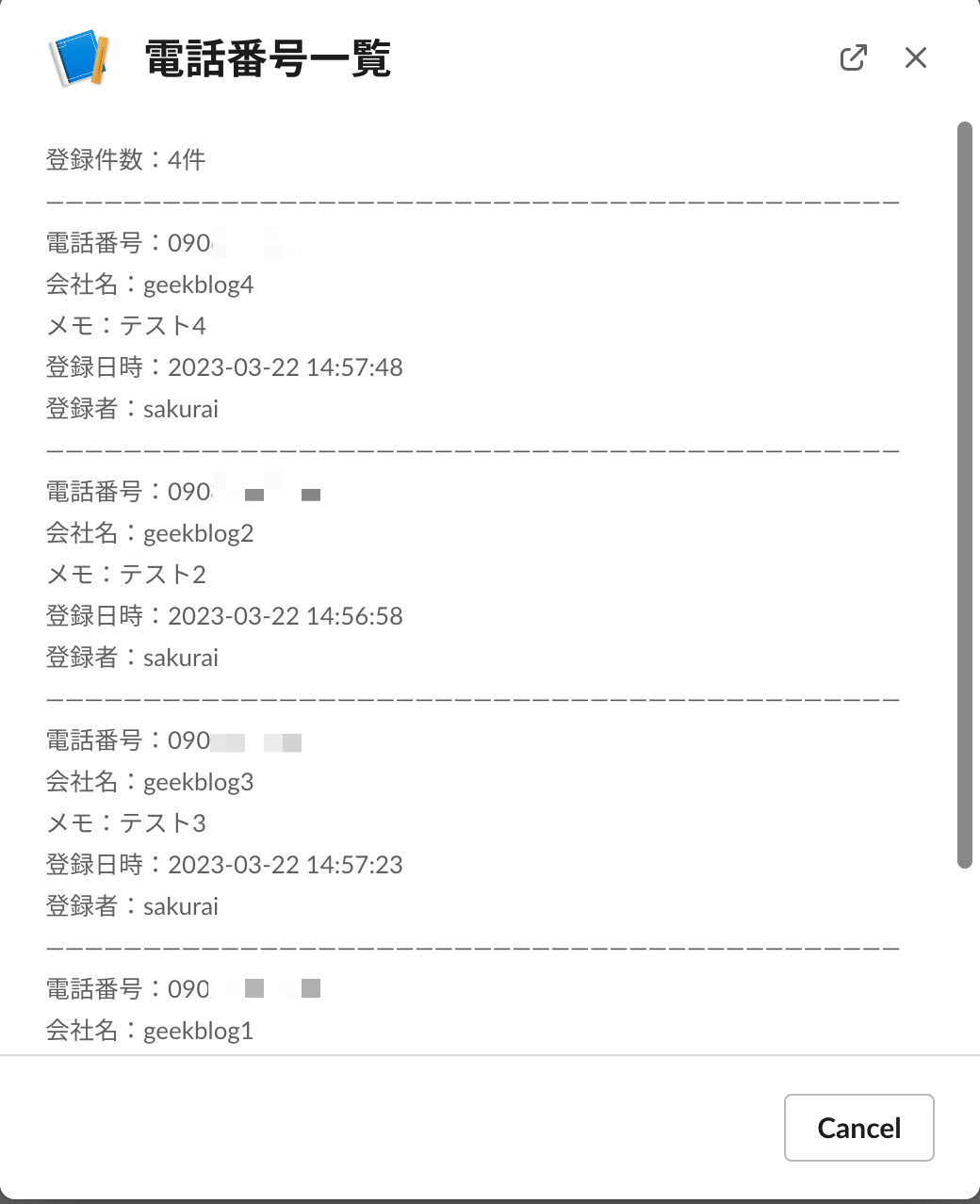Open the phone list in a new window
980x1204 pixels.
853,57
